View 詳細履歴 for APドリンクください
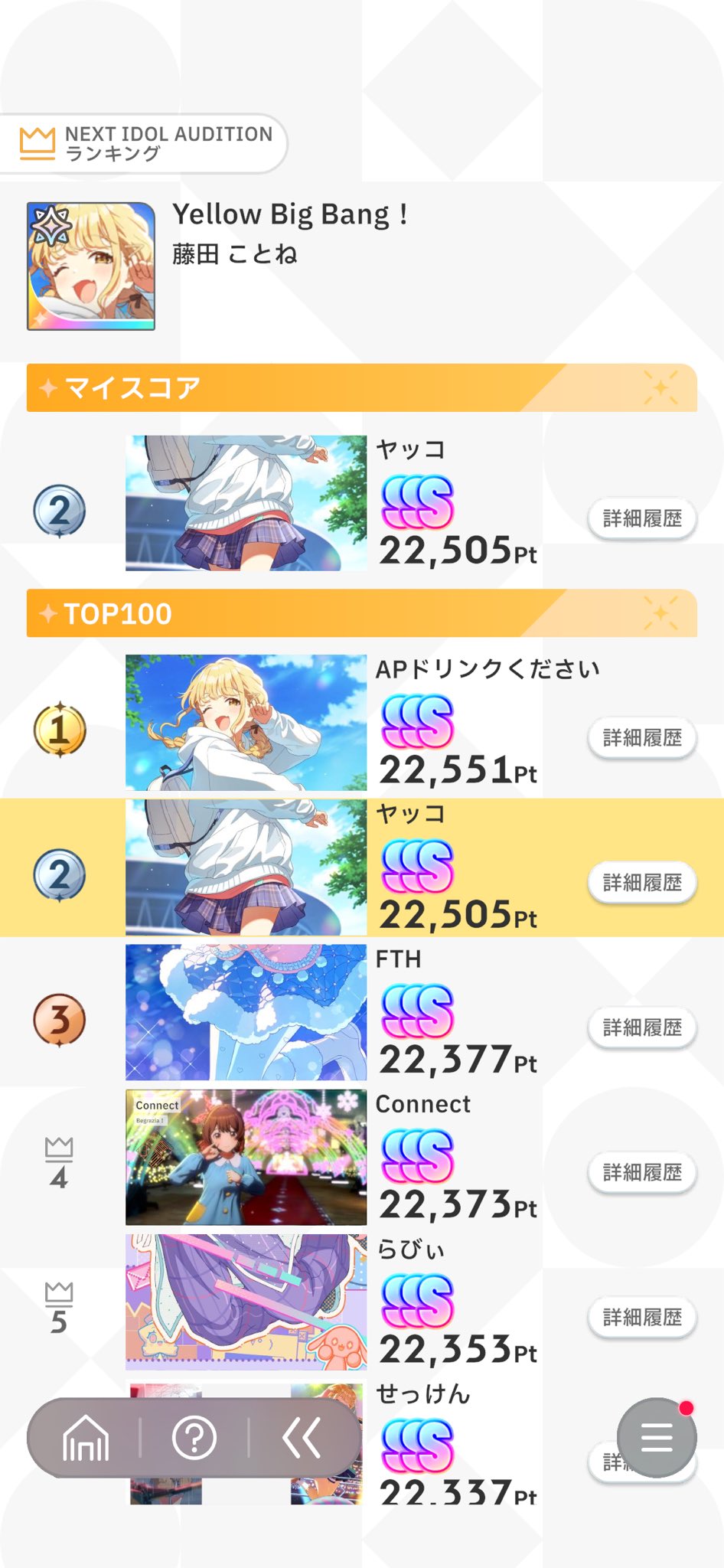Viewport: 724px width, 1568px height. (x=642, y=737)
